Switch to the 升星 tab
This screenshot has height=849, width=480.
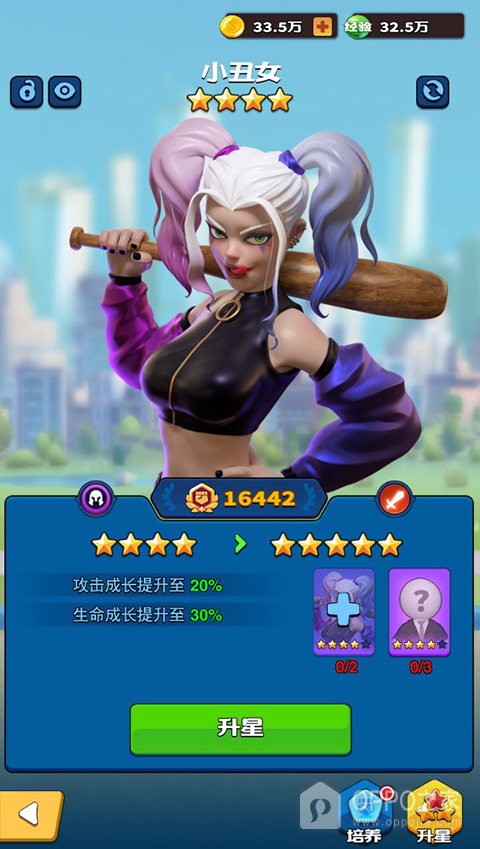pos(435,813)
